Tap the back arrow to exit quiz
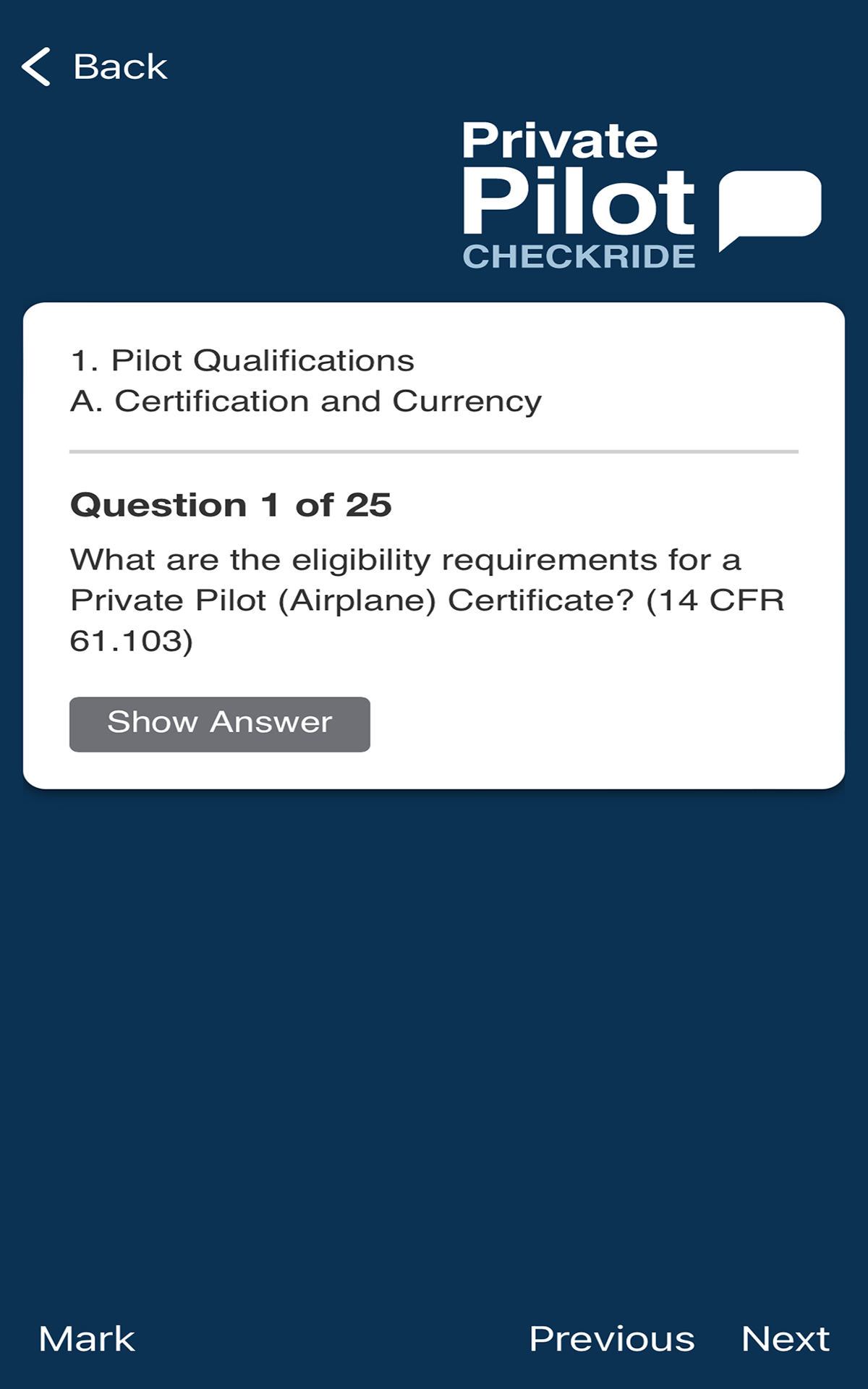Screen dimensions: 868x1389 click(38, 66)
